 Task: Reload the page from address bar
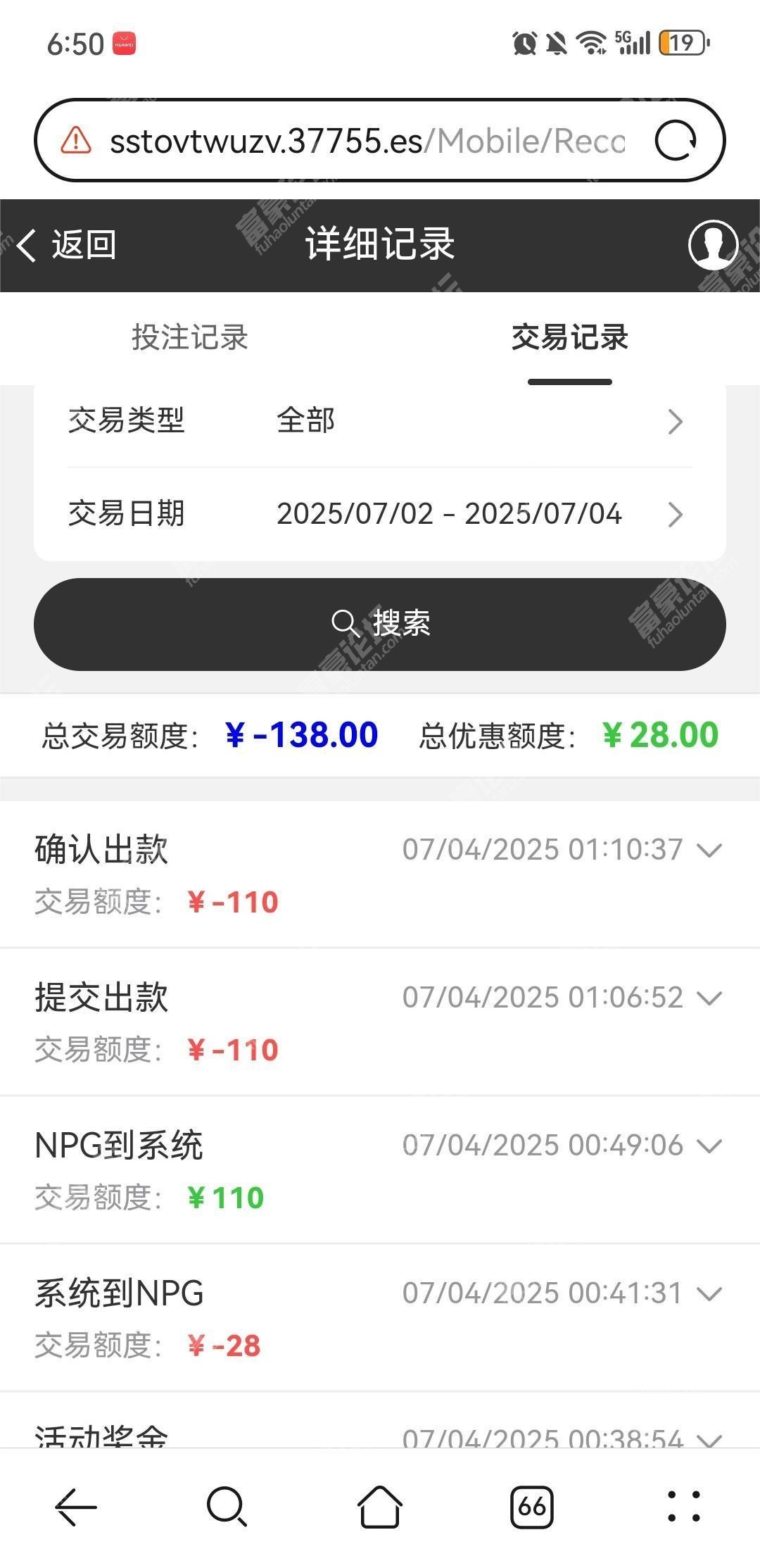click(676, 140)
